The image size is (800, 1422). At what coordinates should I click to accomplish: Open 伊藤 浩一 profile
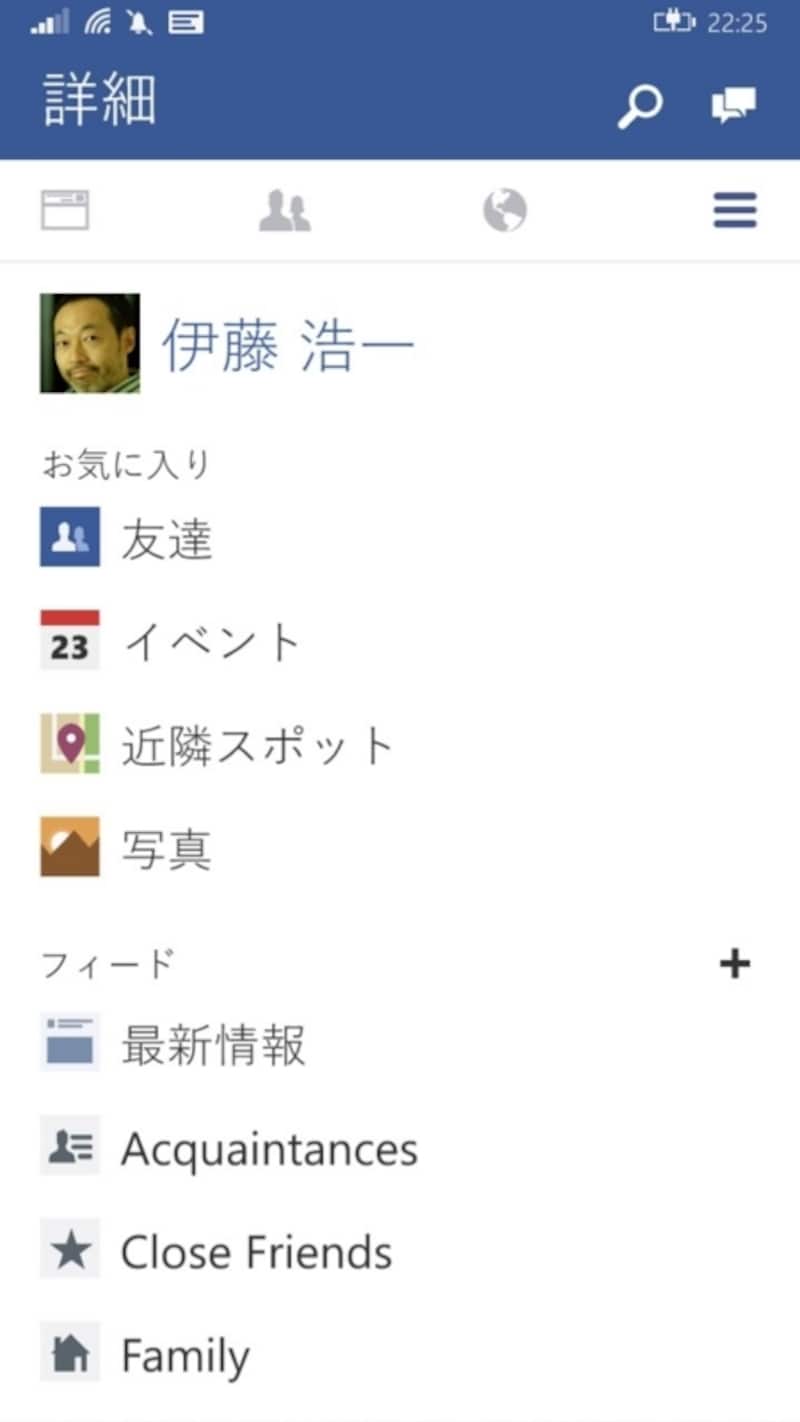(x=287, y=345)
